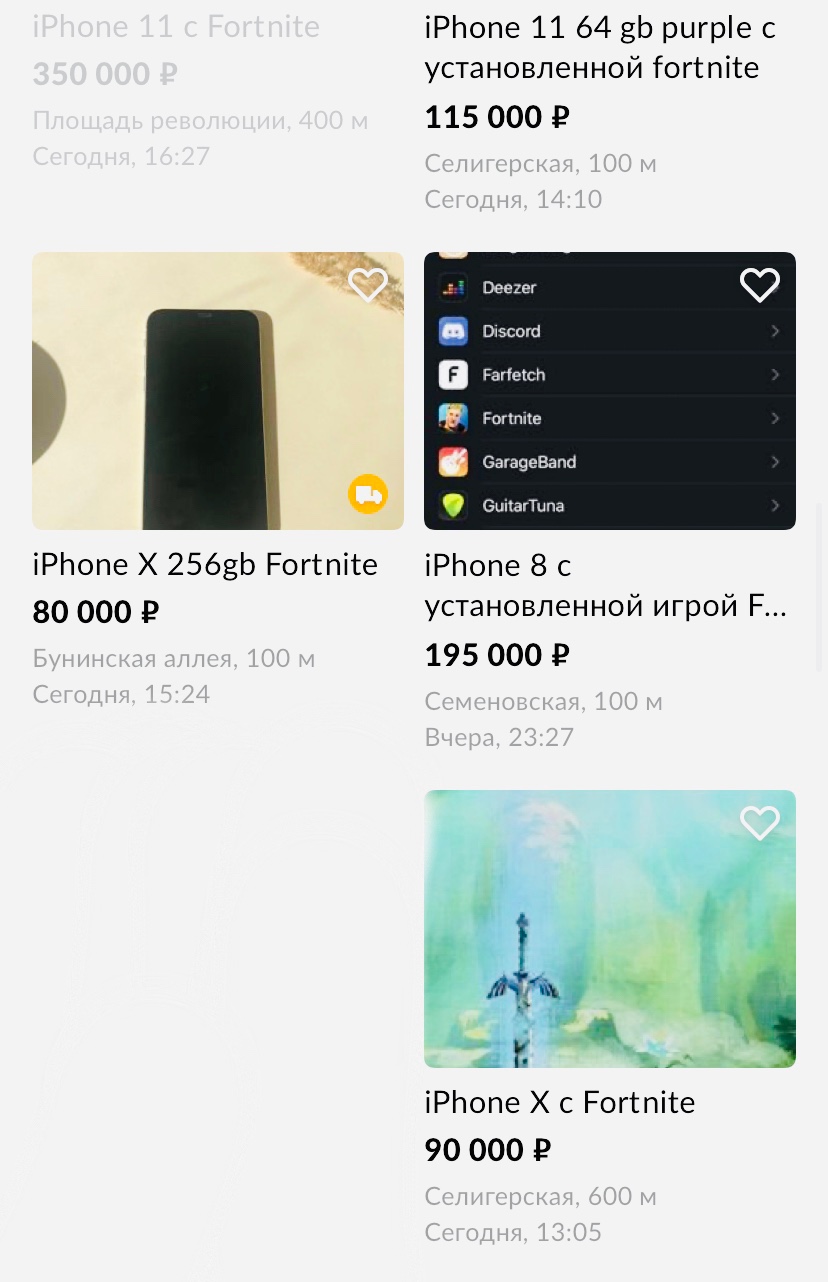Open the iPhone 11 с Fortnite listing
This screenshot has width=828, height=1282.
tap(176, 27)
